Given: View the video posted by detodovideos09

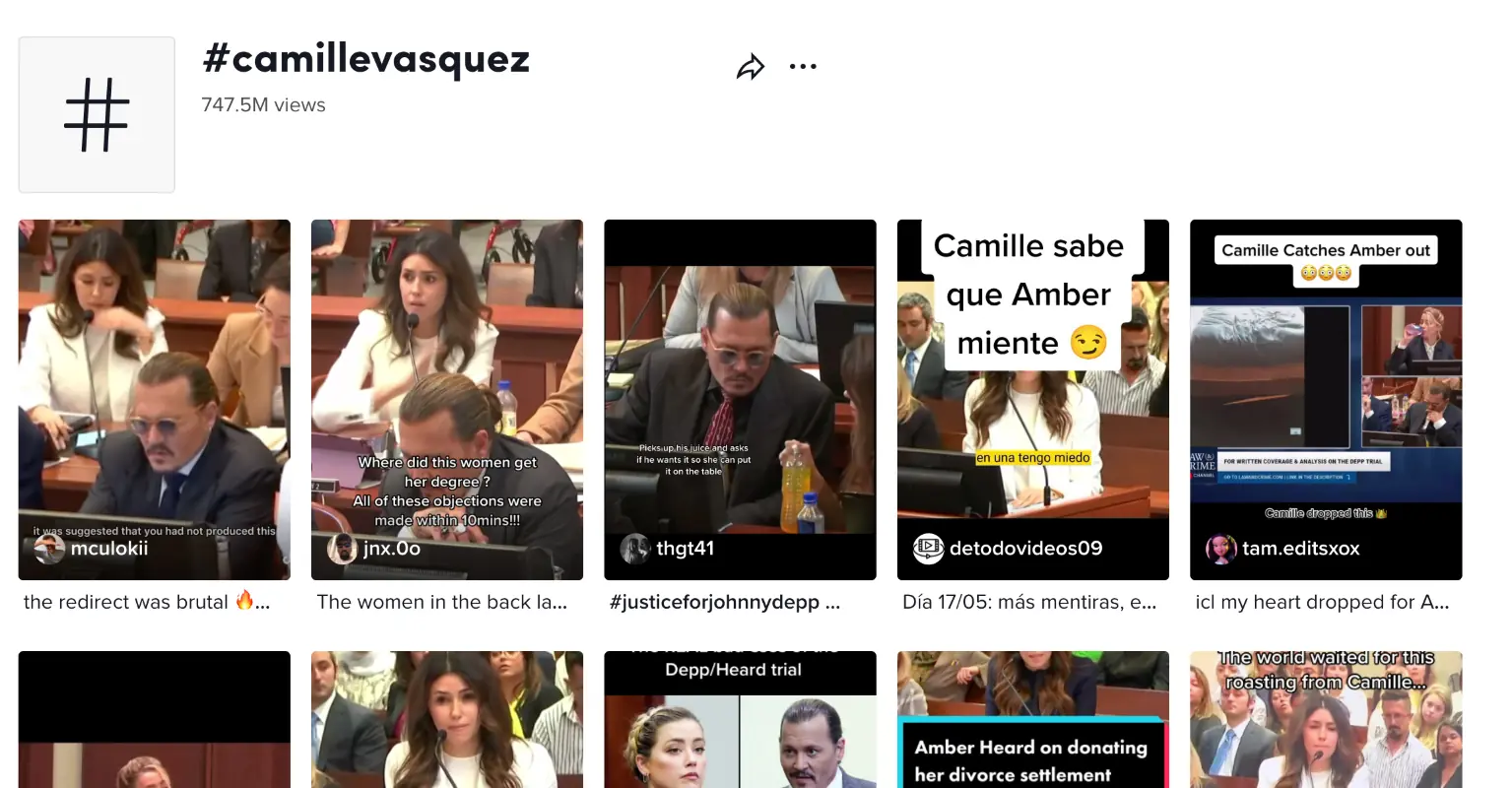Looking at the screenshot, I should (1032, 399).
